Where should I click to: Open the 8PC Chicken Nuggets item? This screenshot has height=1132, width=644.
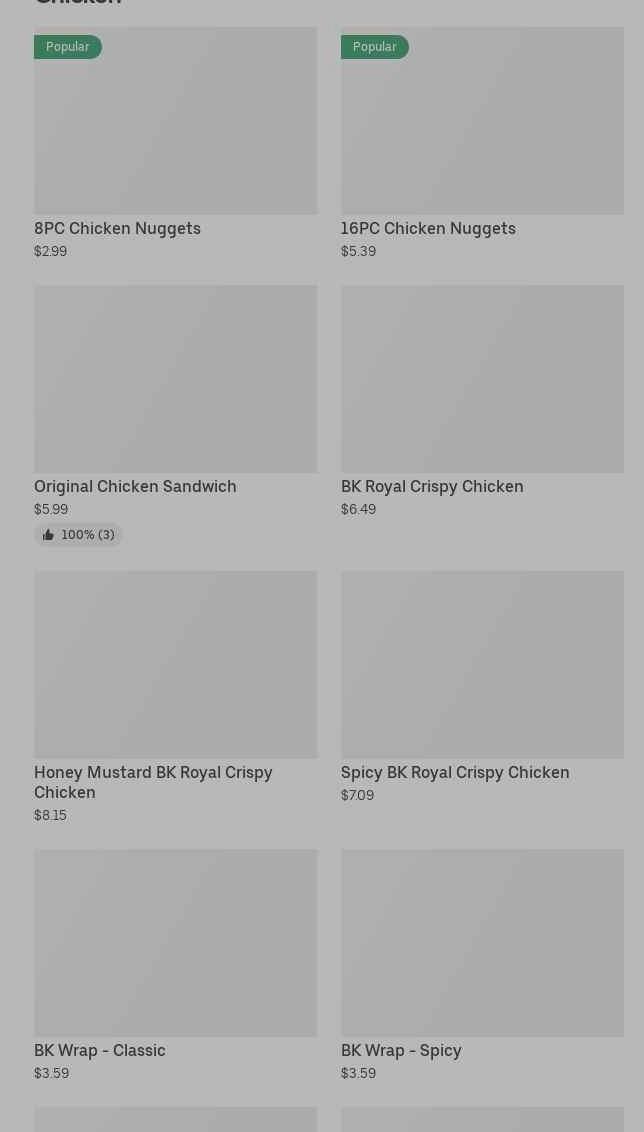tap(175, 140)
